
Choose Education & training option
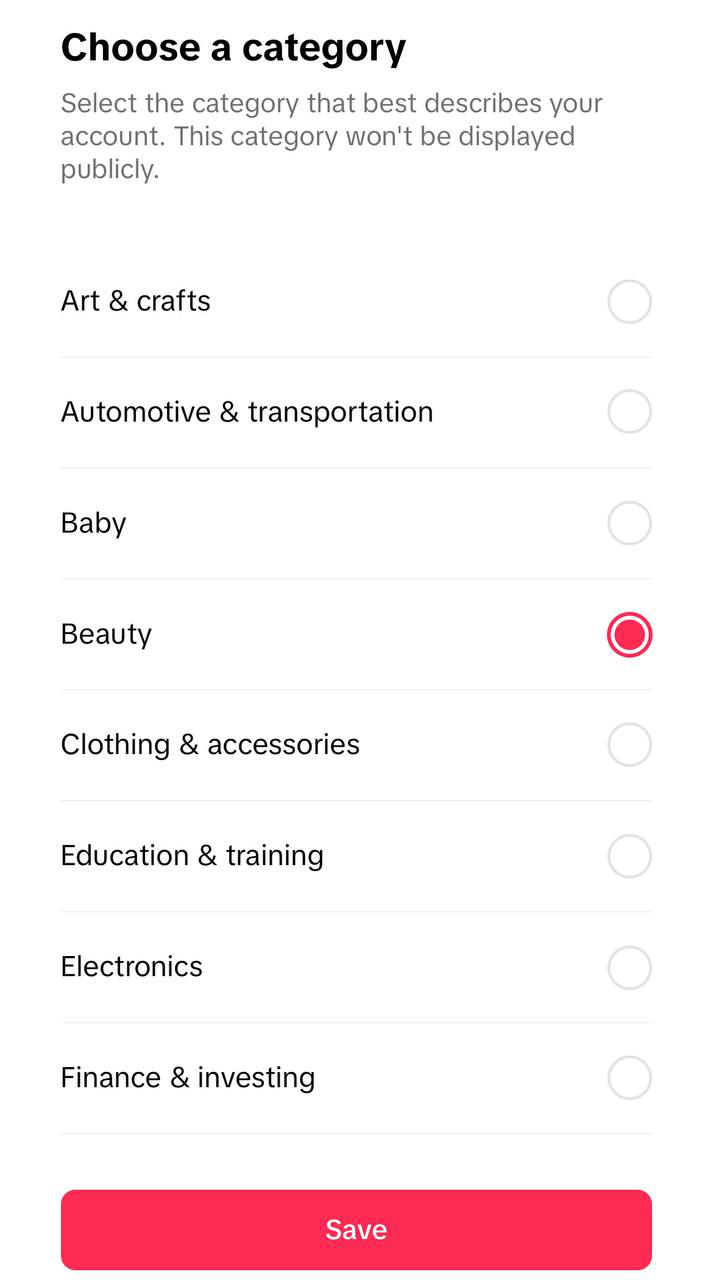pyautogui.click(x=629, y=856)
